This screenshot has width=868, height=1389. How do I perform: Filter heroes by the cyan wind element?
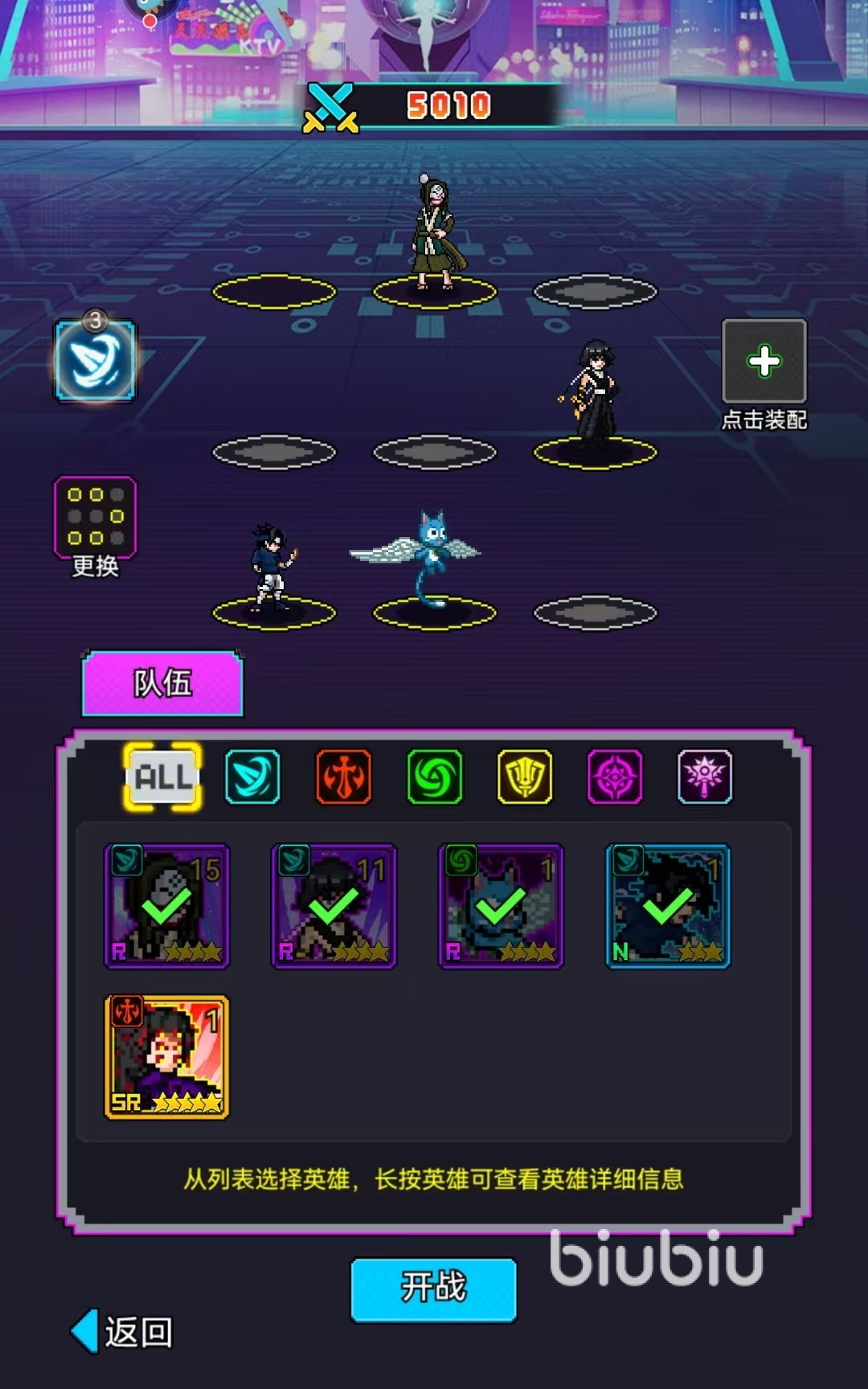(x=252, y=776)
